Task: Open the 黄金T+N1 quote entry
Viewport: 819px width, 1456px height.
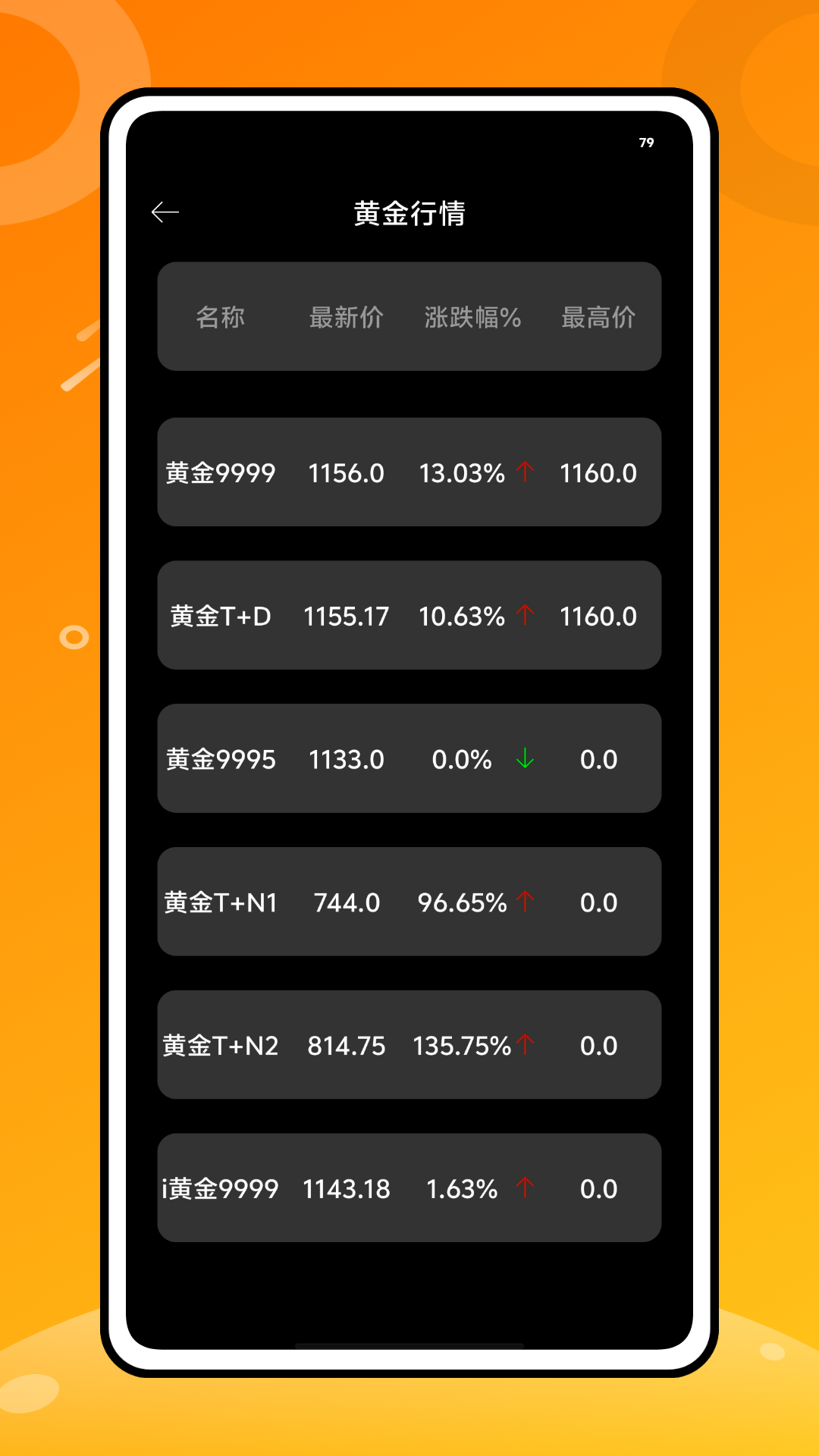Action: pos(409,902)
